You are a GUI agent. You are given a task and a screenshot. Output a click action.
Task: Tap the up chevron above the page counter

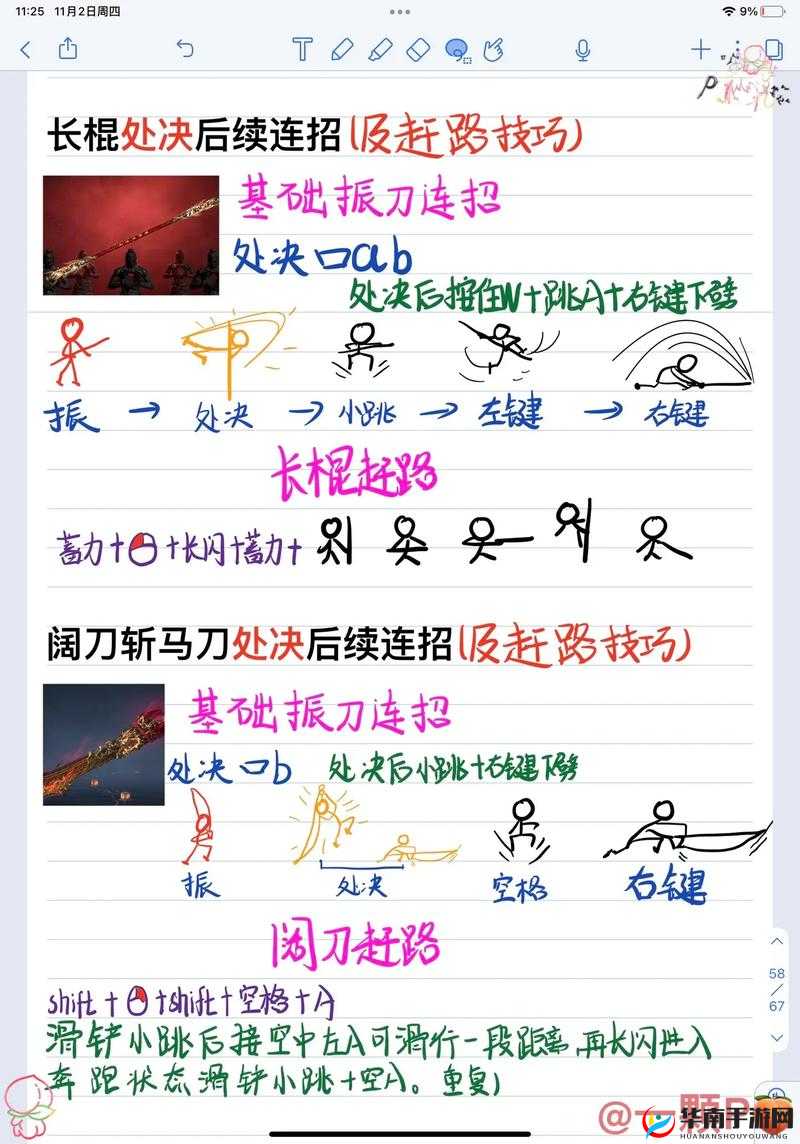[x=777, y=941]
